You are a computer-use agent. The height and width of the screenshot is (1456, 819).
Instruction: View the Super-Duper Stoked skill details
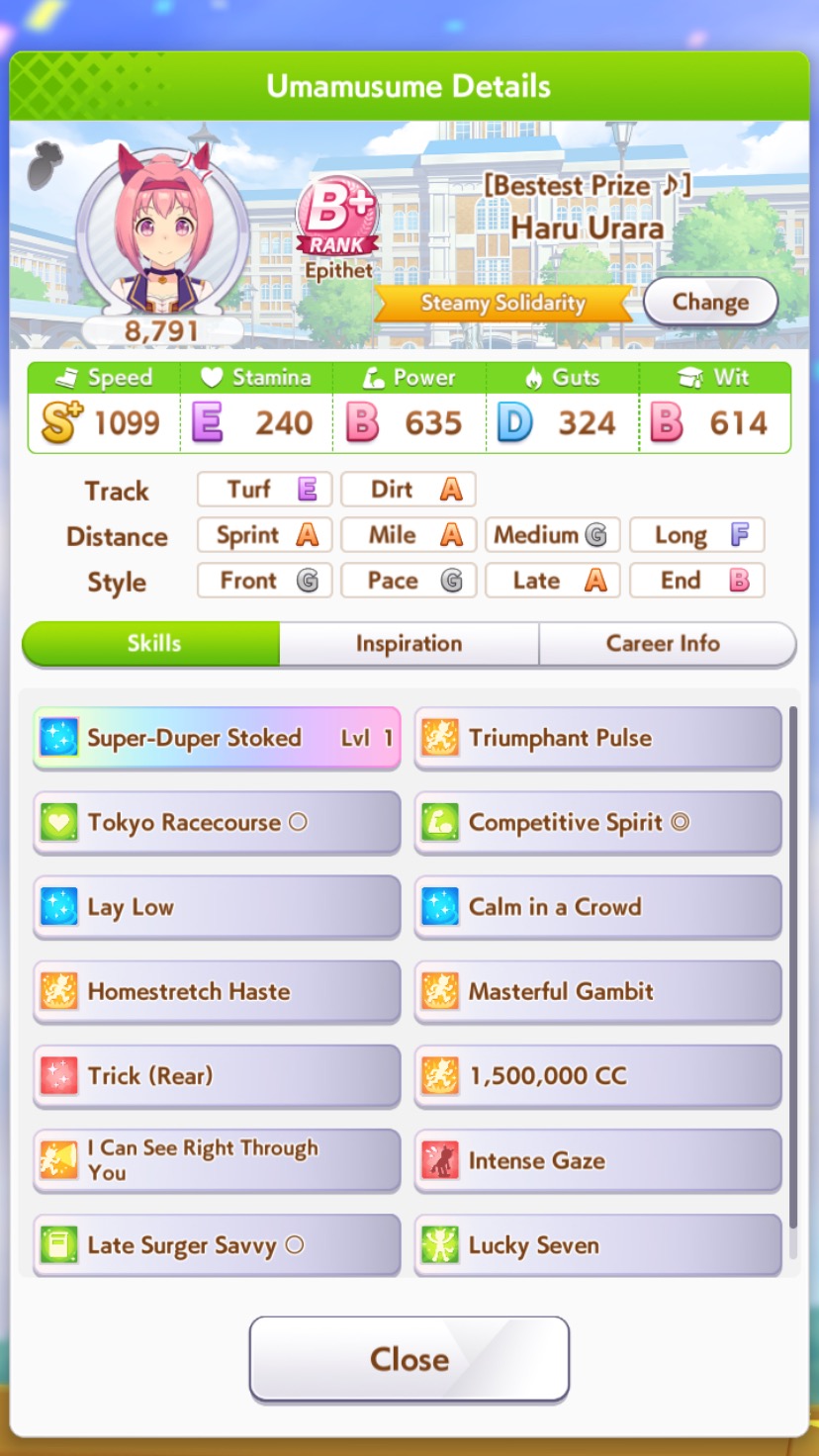point(217,738)
